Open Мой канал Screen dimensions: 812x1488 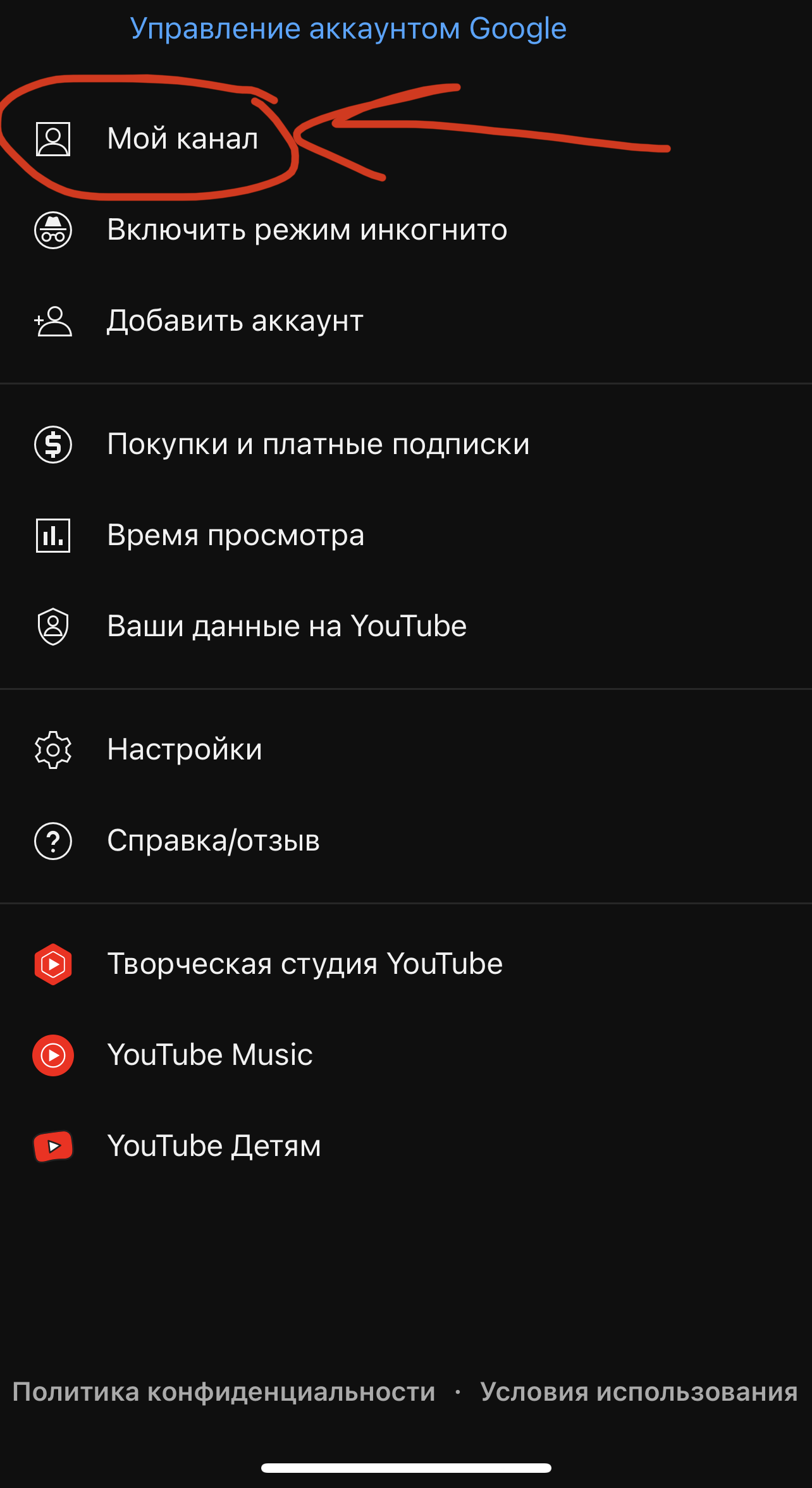tap(182, 138)
